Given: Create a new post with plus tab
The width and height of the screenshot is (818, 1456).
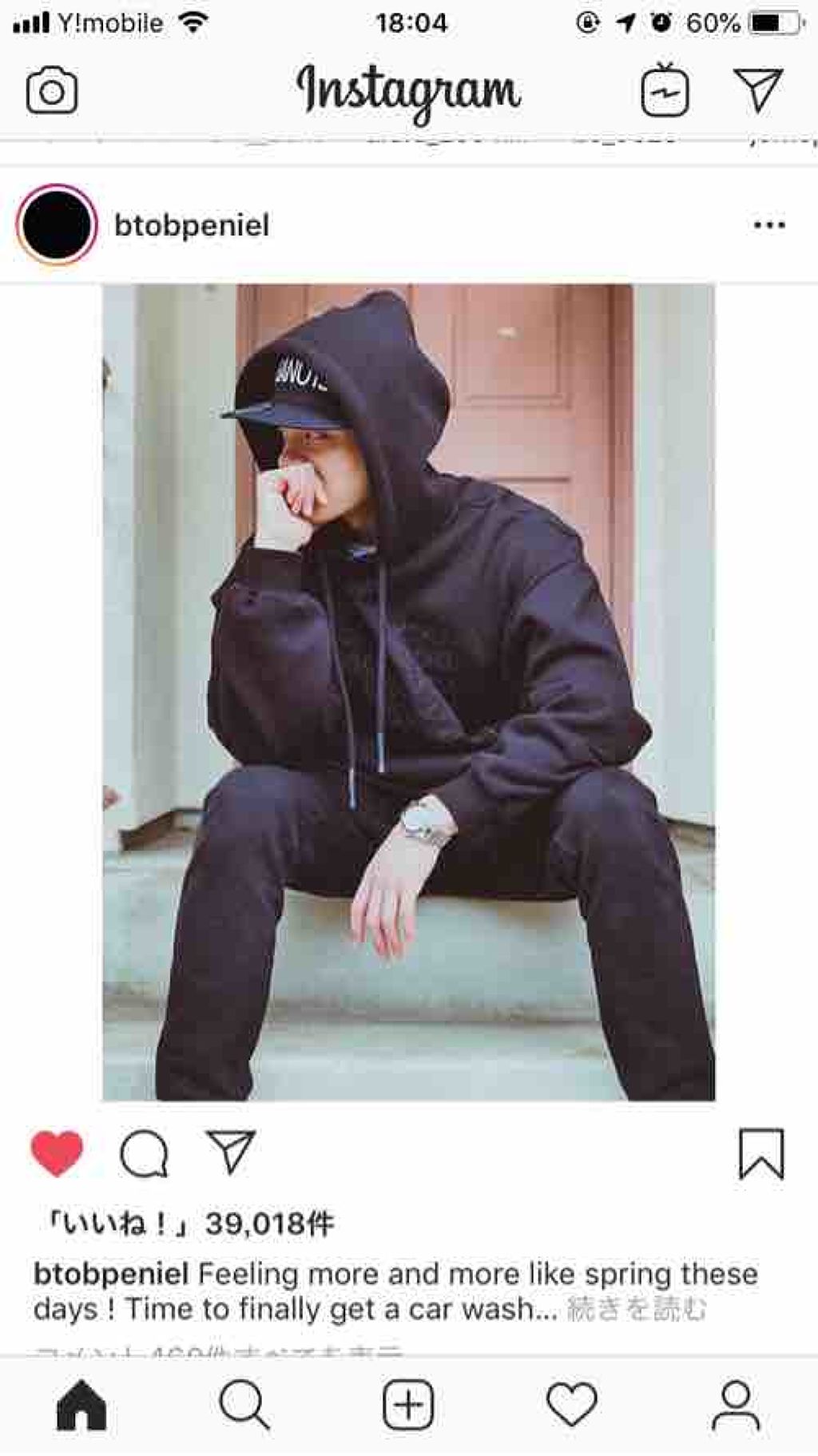Looking at the screenshot, I should point(408,1405).
